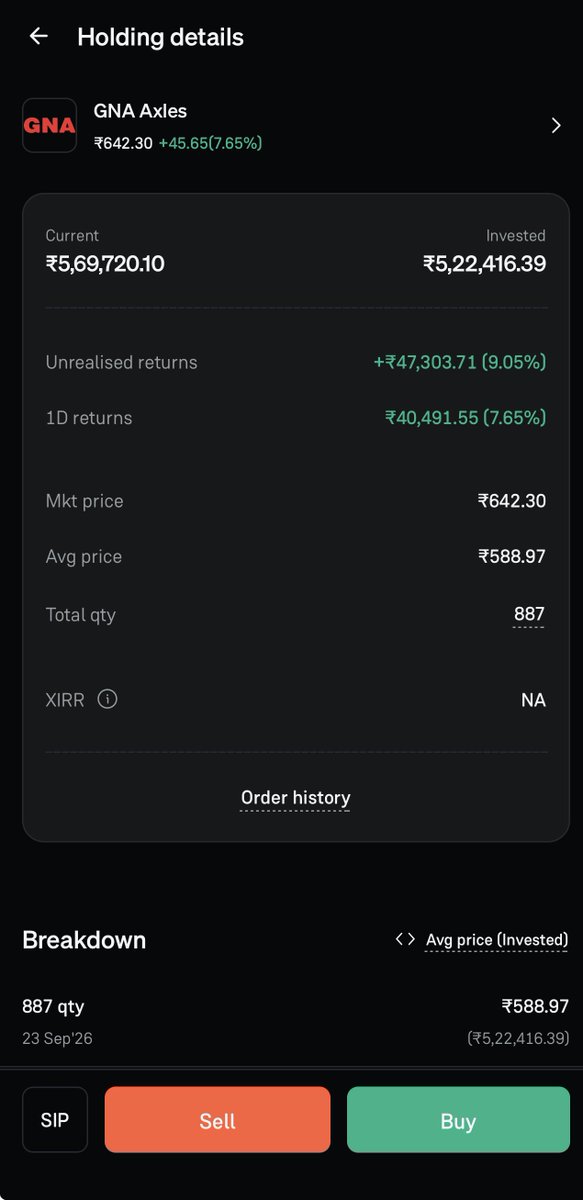Buy more GNA Axles shares

[x=458, y=1120]
